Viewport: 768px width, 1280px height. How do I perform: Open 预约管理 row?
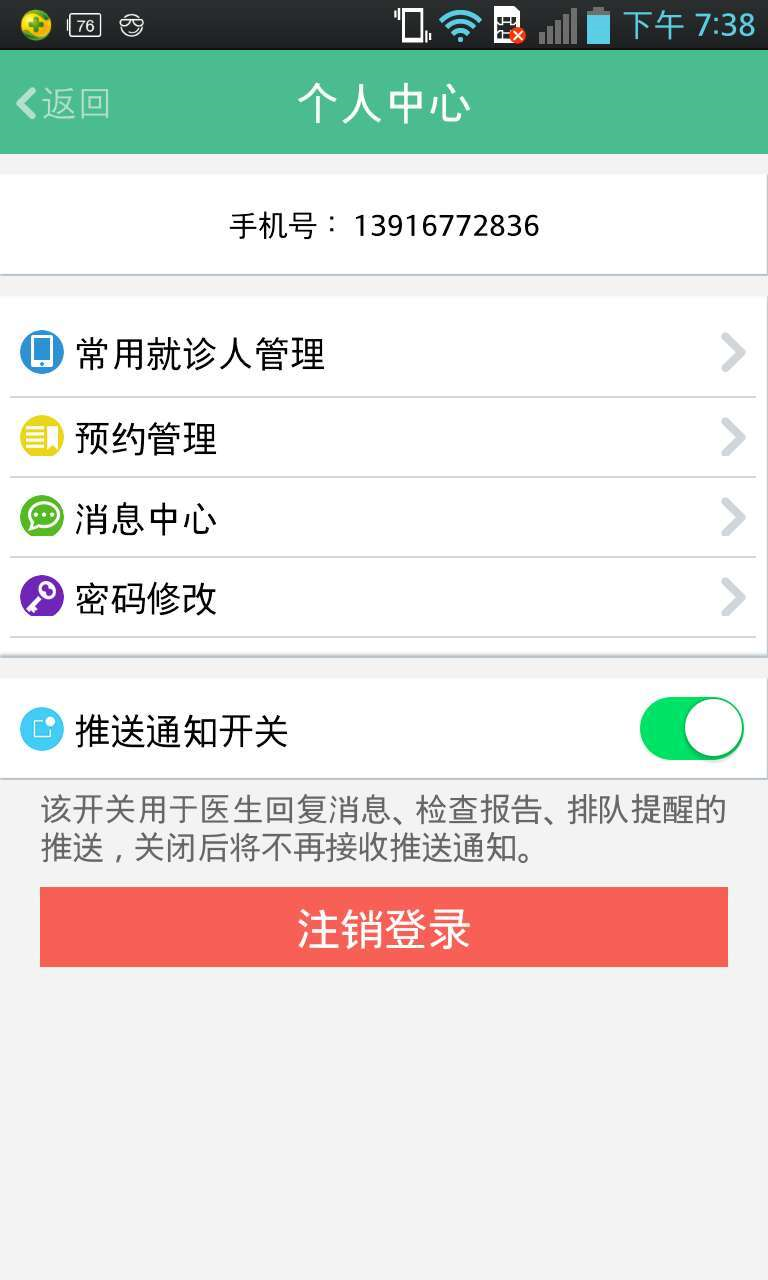[x=382, y=438]
